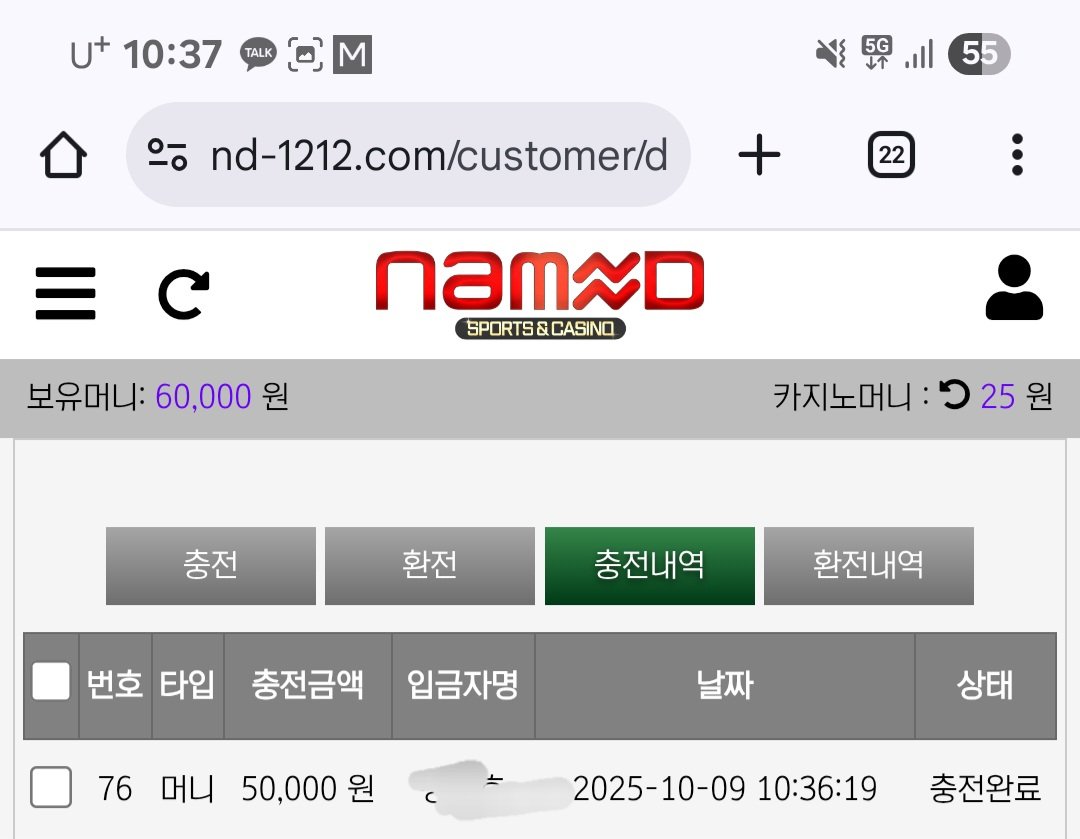Tap the NAMED logo
Viewport: 1080px width, 839px height.
(x=540, y=294)
